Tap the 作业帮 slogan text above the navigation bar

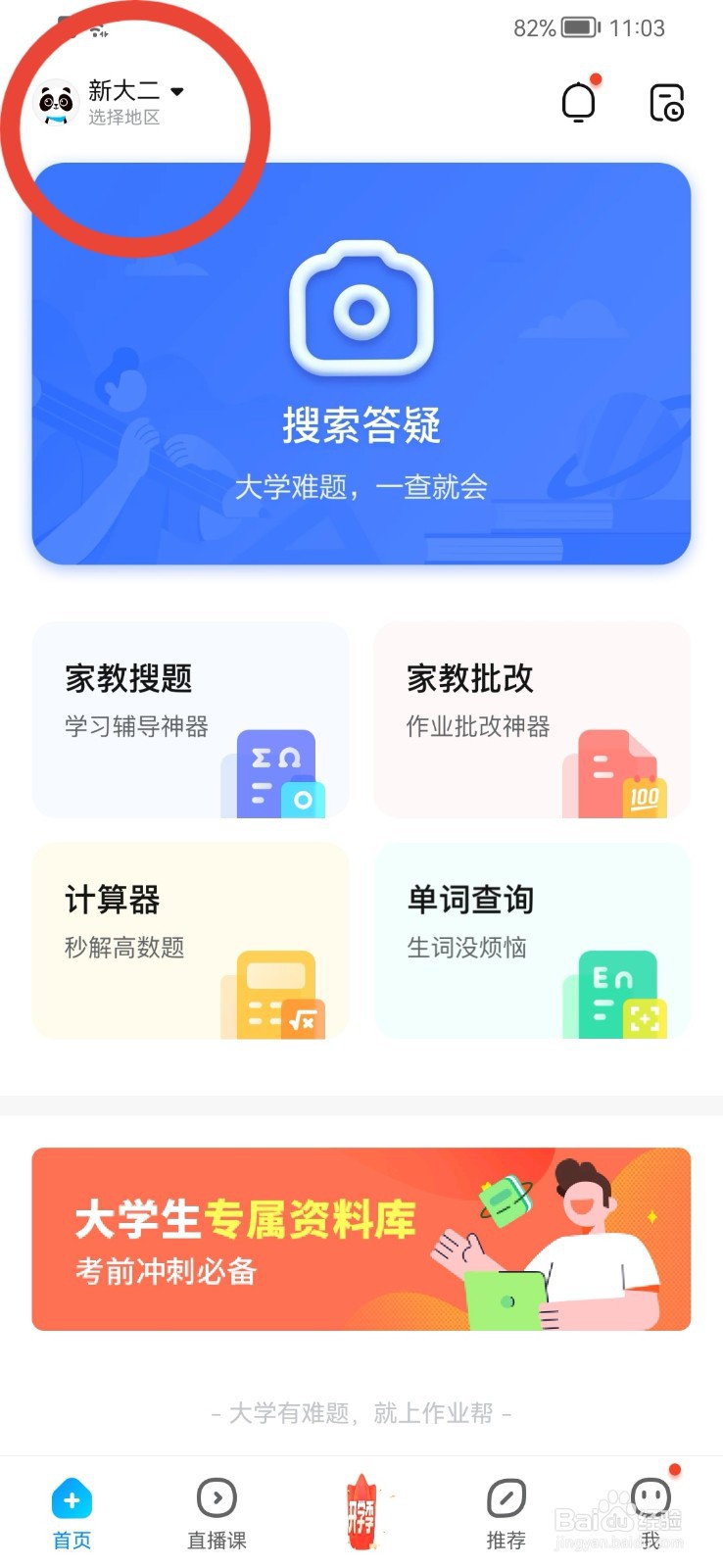coord(361,1414)
